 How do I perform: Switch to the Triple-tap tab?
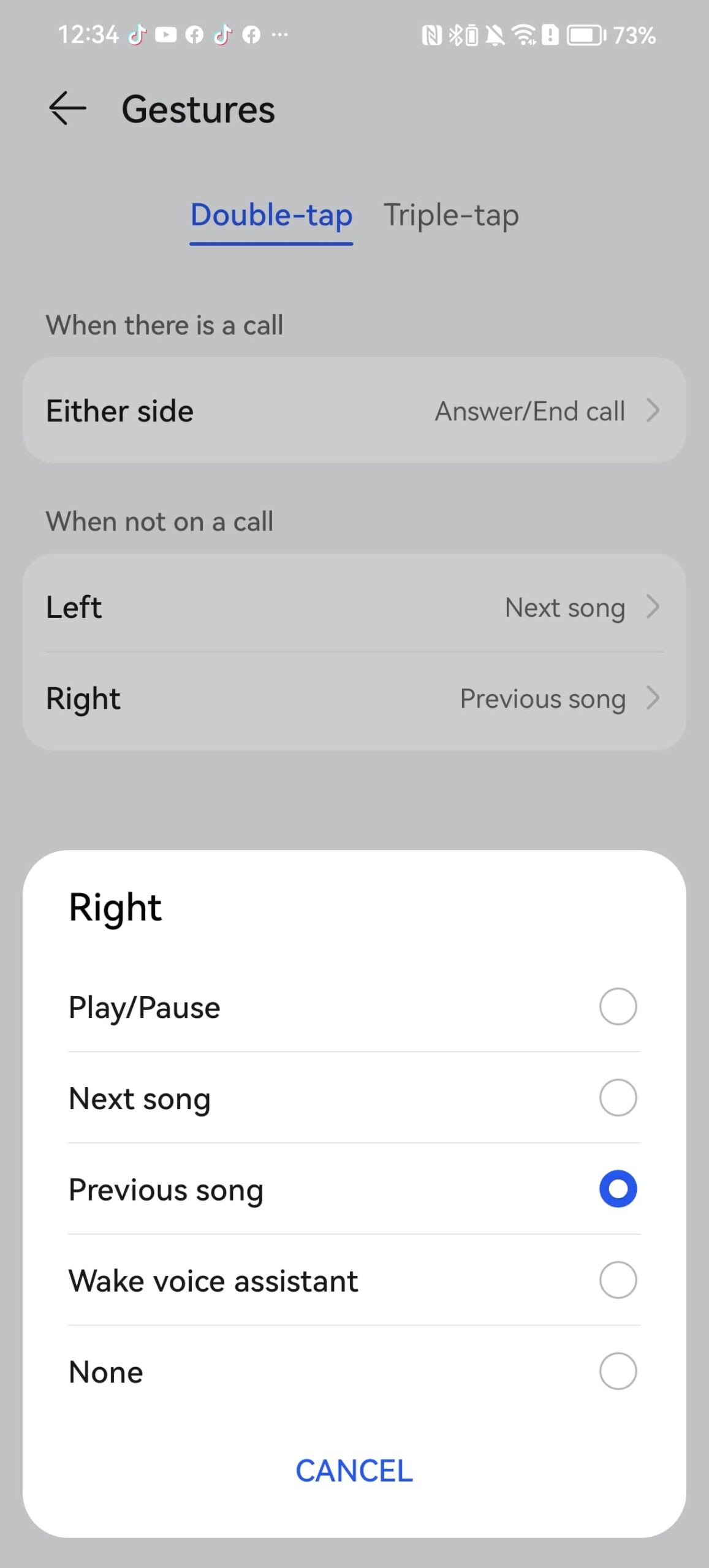pos(451,216)
